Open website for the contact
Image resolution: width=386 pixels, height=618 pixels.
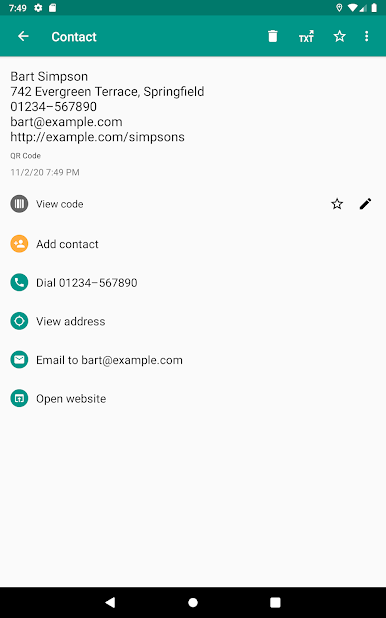click(x=193, y=398)
